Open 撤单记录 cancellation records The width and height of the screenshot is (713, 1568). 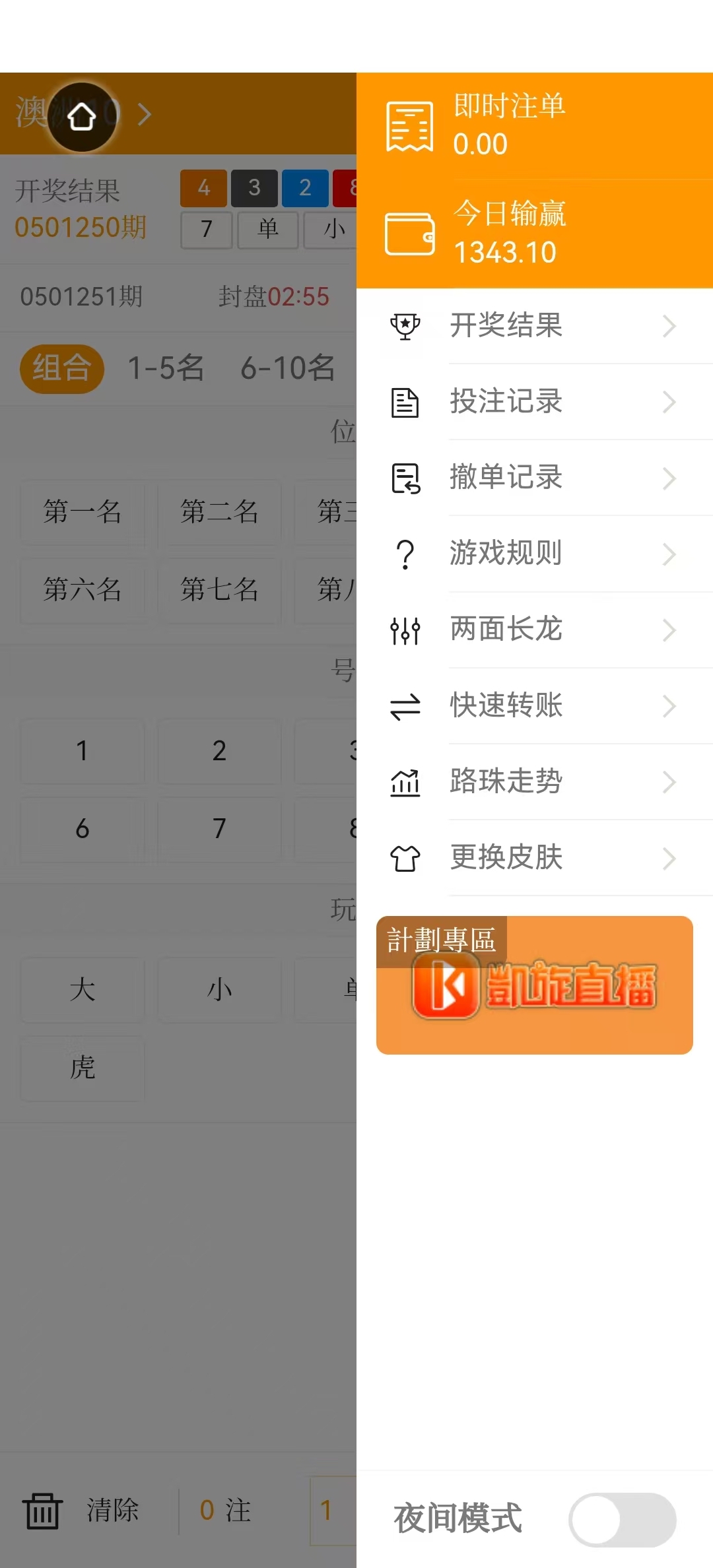tap(533, 478)
